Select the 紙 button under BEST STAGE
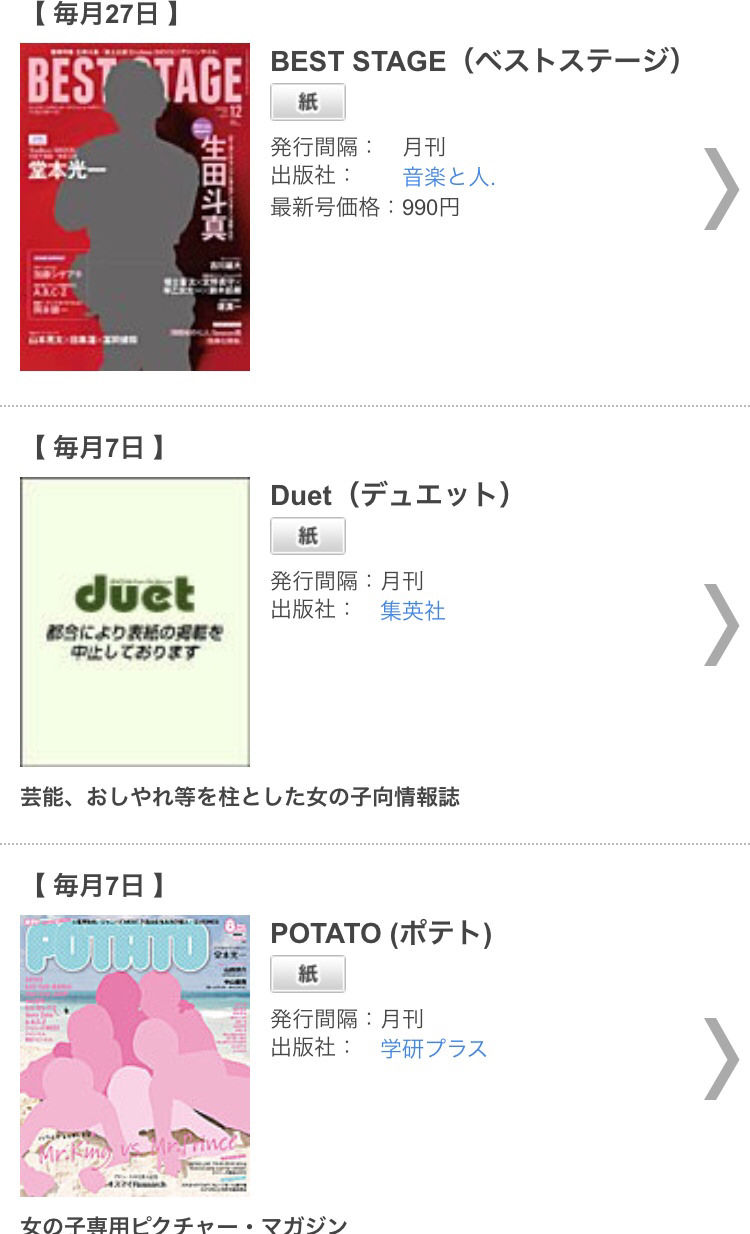Screen dimensions: 750x1234 tap(308, 102)
